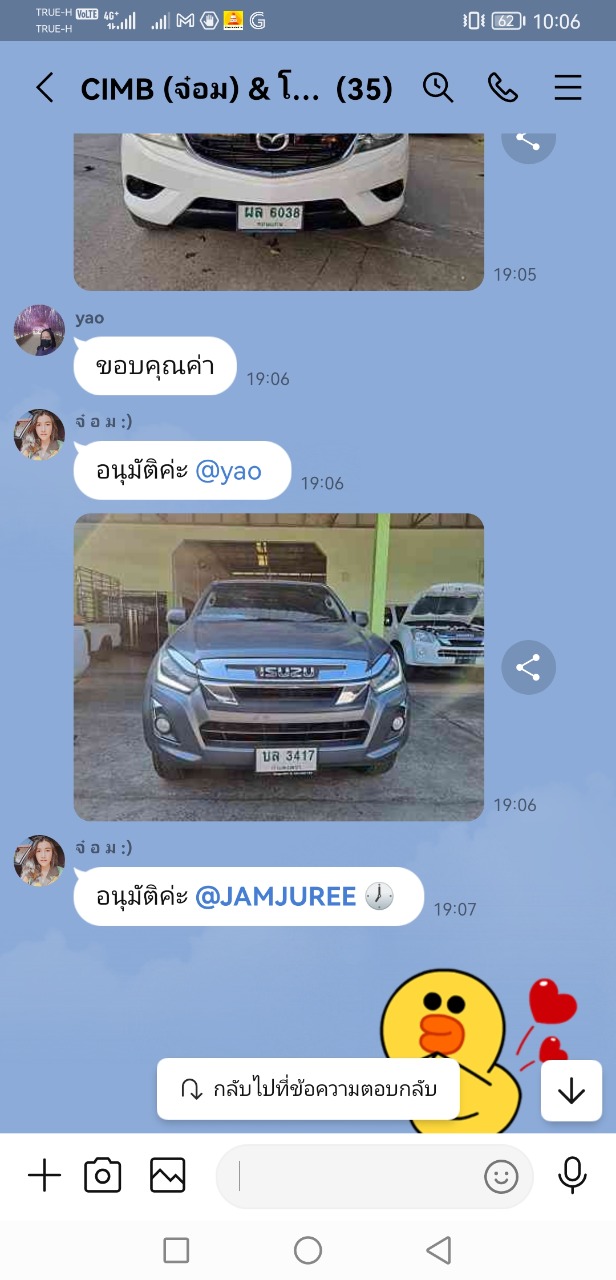Open yao's profile picture
Image resolution: width=616 pixels, height=1280 pixels.
39,330
